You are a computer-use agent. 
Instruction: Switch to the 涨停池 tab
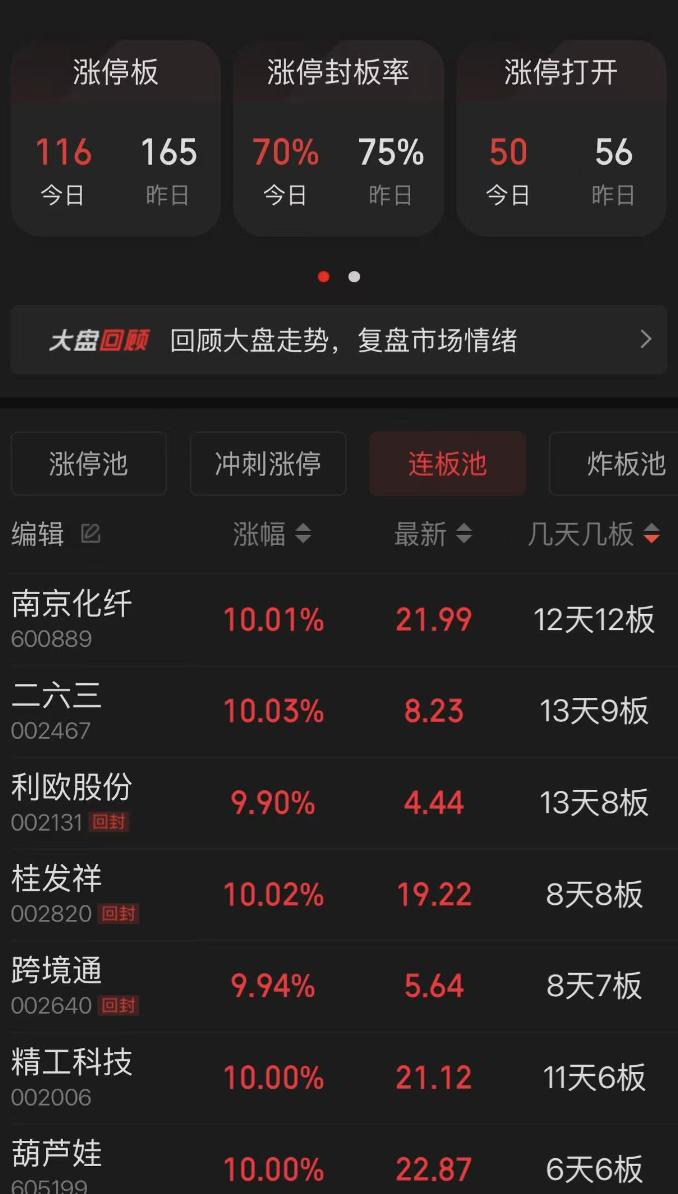(x=88, y=464)
